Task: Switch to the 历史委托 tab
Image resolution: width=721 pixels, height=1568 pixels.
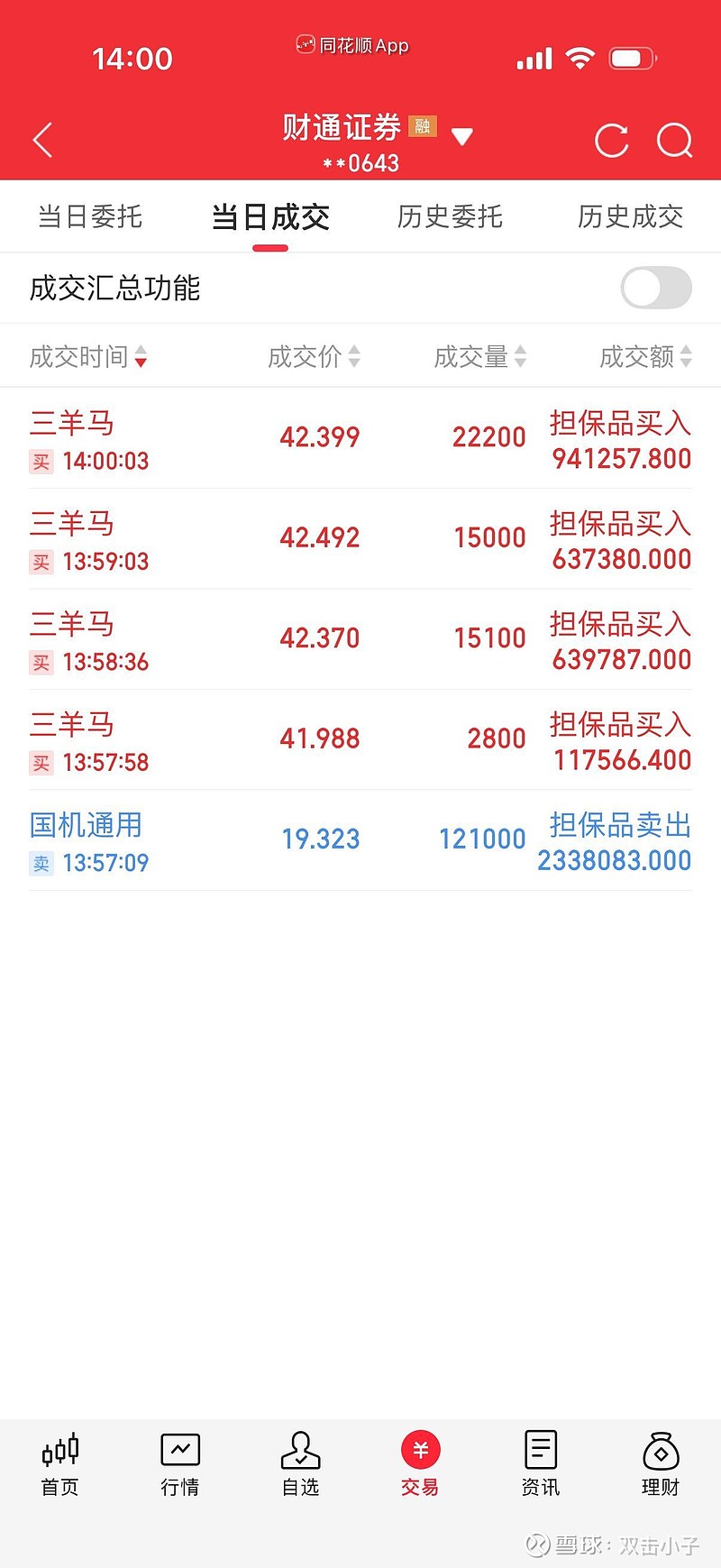Action: click(450, 216)
